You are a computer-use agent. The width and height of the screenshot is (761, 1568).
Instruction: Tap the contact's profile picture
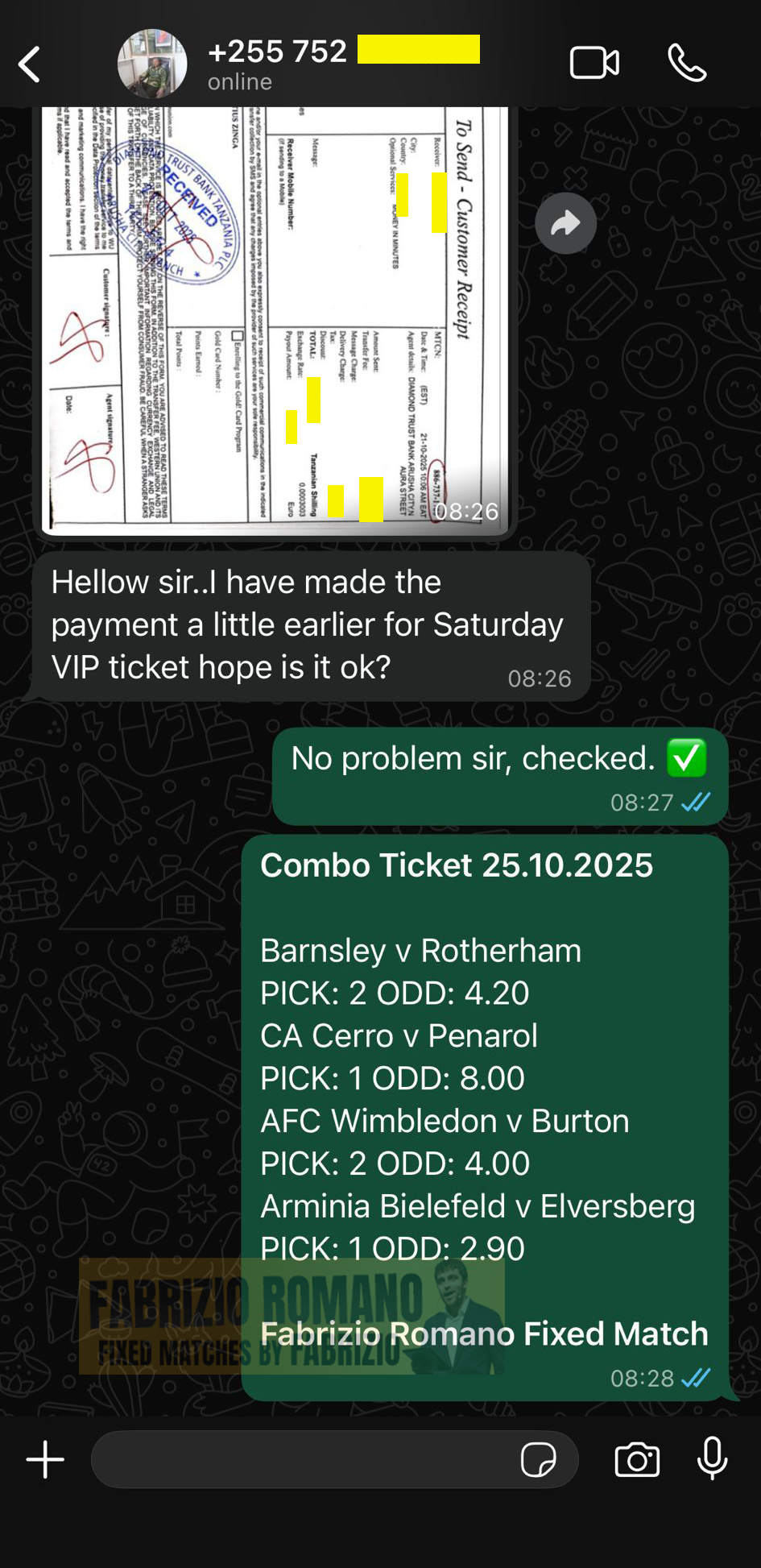pyautogui.click(x=153, y=64)
